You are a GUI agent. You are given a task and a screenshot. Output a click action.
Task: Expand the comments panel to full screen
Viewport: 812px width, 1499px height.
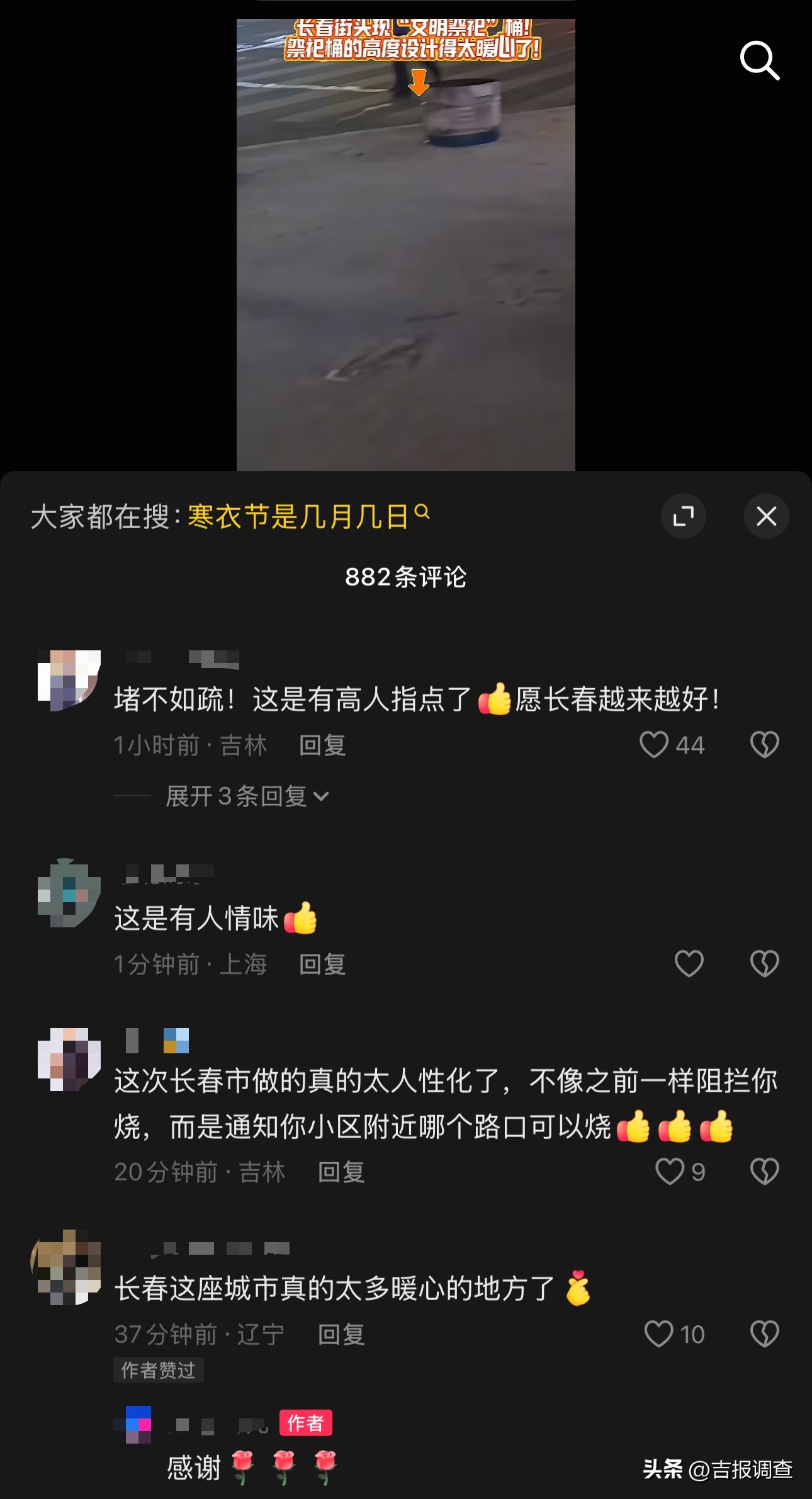click(x=683, y=516)
